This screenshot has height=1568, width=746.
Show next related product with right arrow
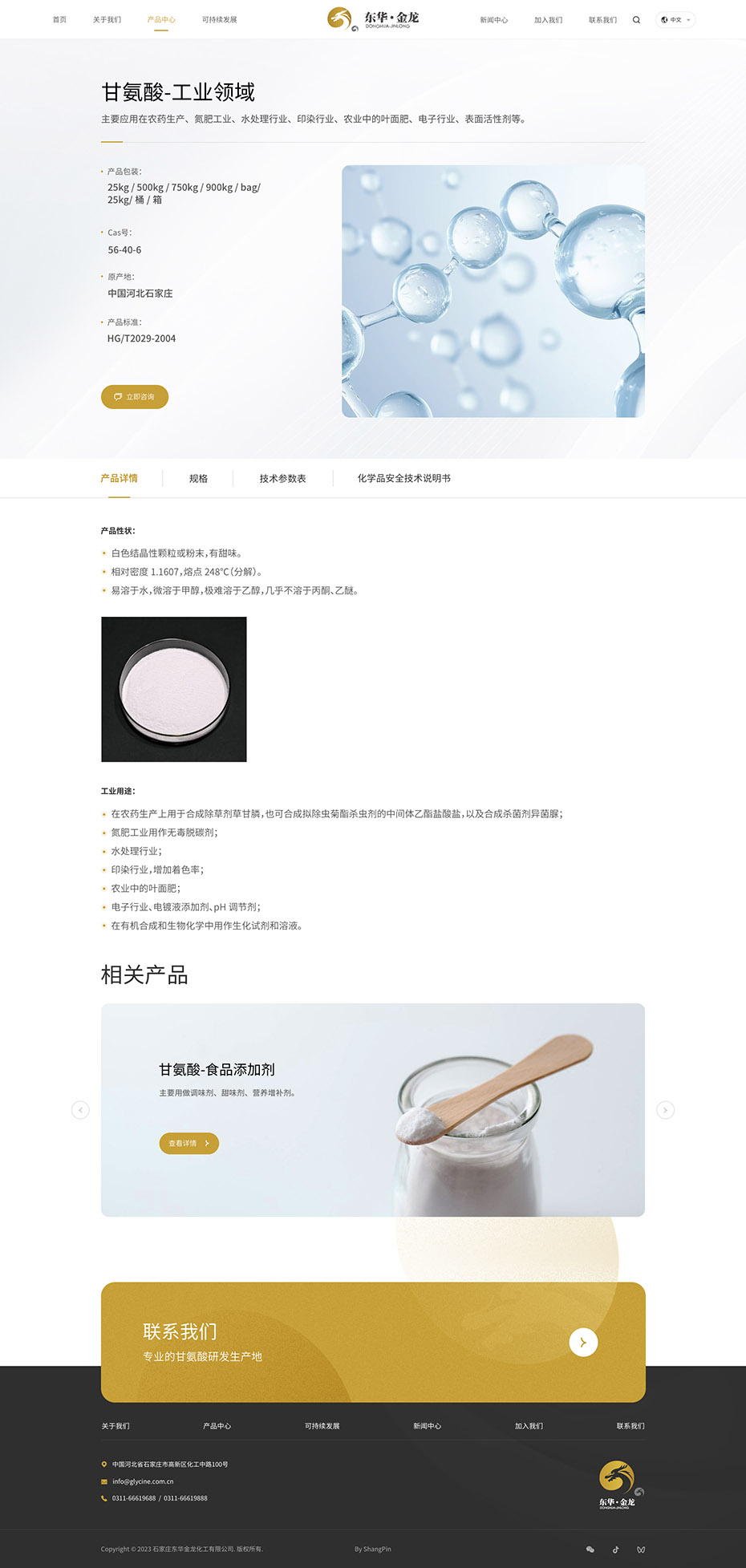point(665,1110)
